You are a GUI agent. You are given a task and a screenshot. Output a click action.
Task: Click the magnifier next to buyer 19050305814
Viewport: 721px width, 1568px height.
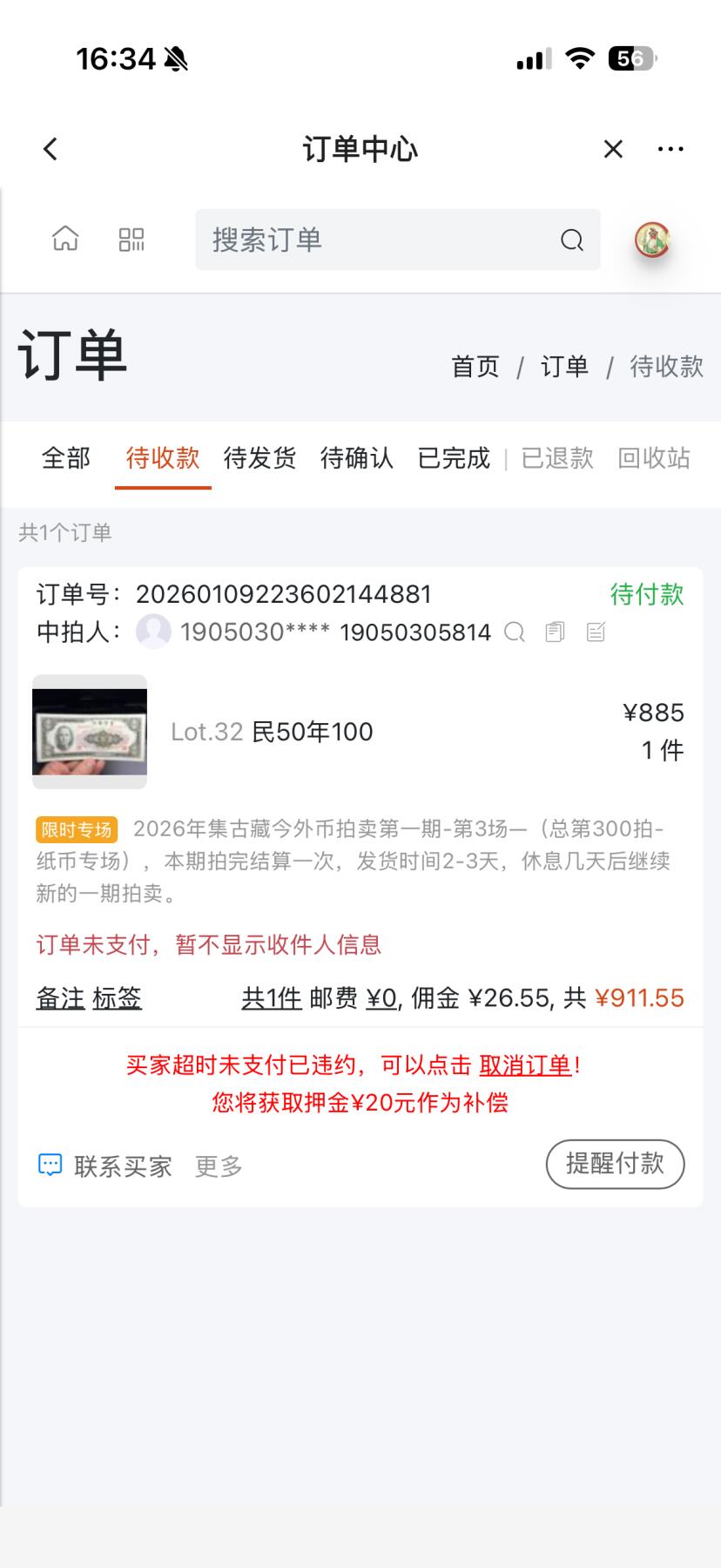[514, 632]
